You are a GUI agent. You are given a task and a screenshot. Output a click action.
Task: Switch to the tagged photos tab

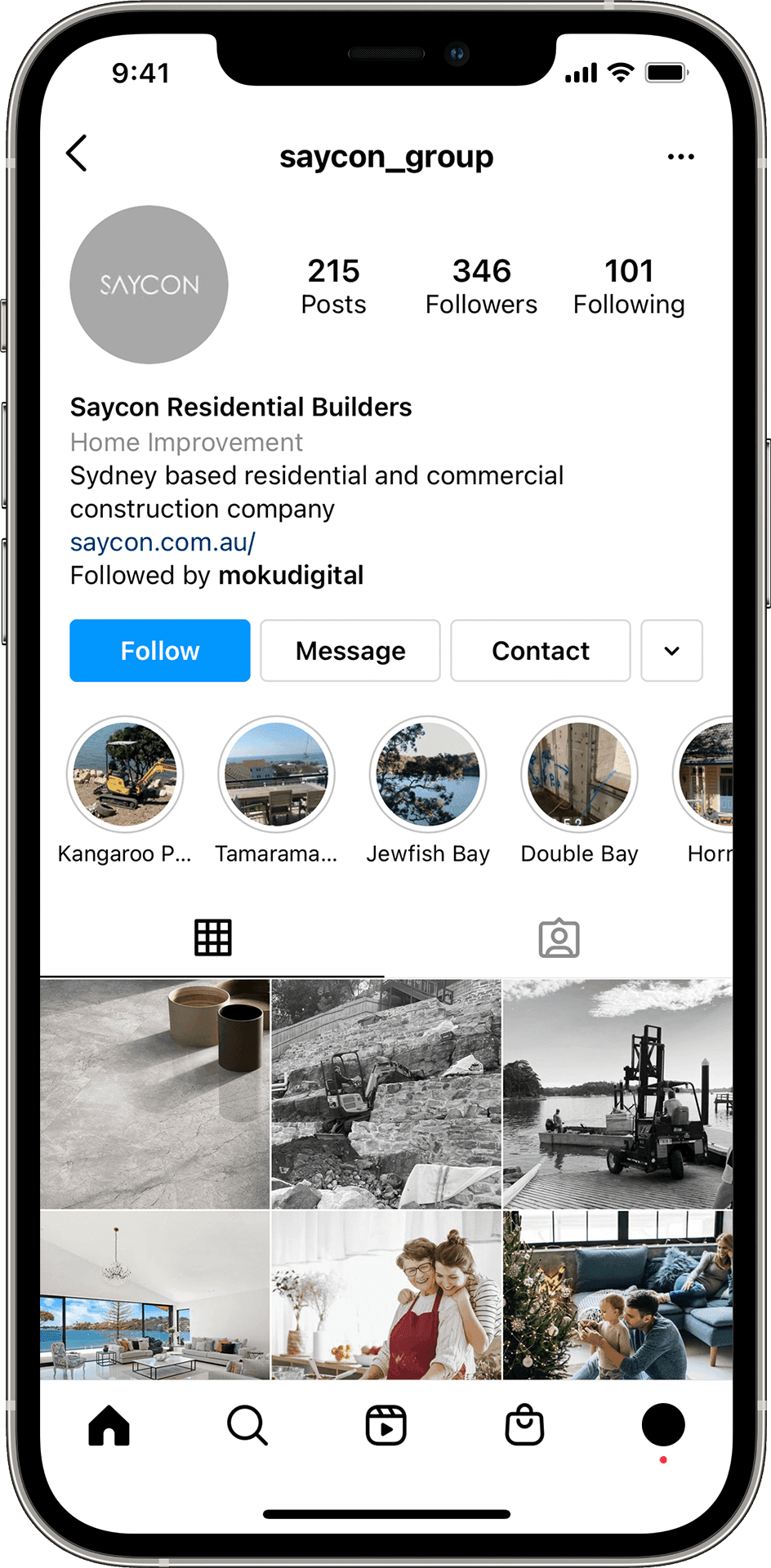pyautogui.click(x=559, y=938)
